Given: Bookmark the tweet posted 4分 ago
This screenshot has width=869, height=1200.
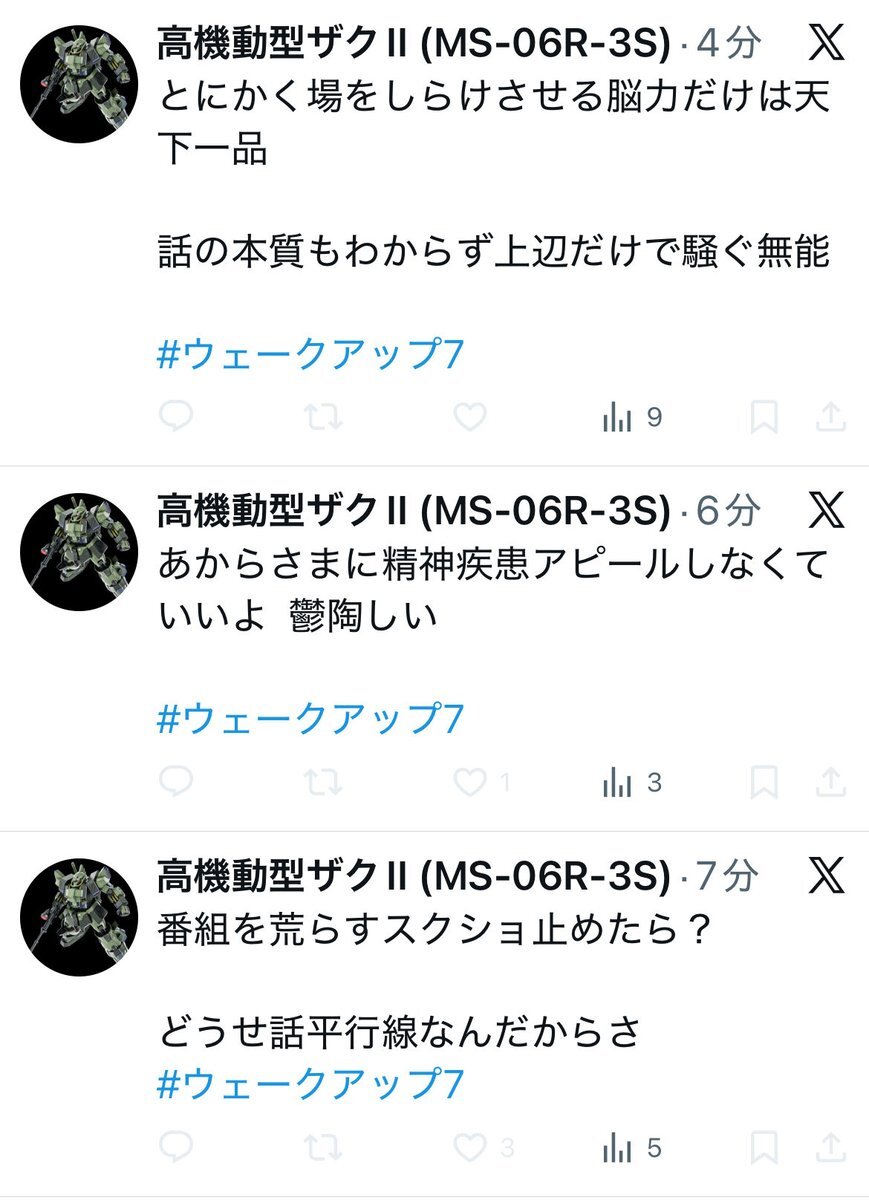Looking at the screenshot, I should (x=764, y=418).
